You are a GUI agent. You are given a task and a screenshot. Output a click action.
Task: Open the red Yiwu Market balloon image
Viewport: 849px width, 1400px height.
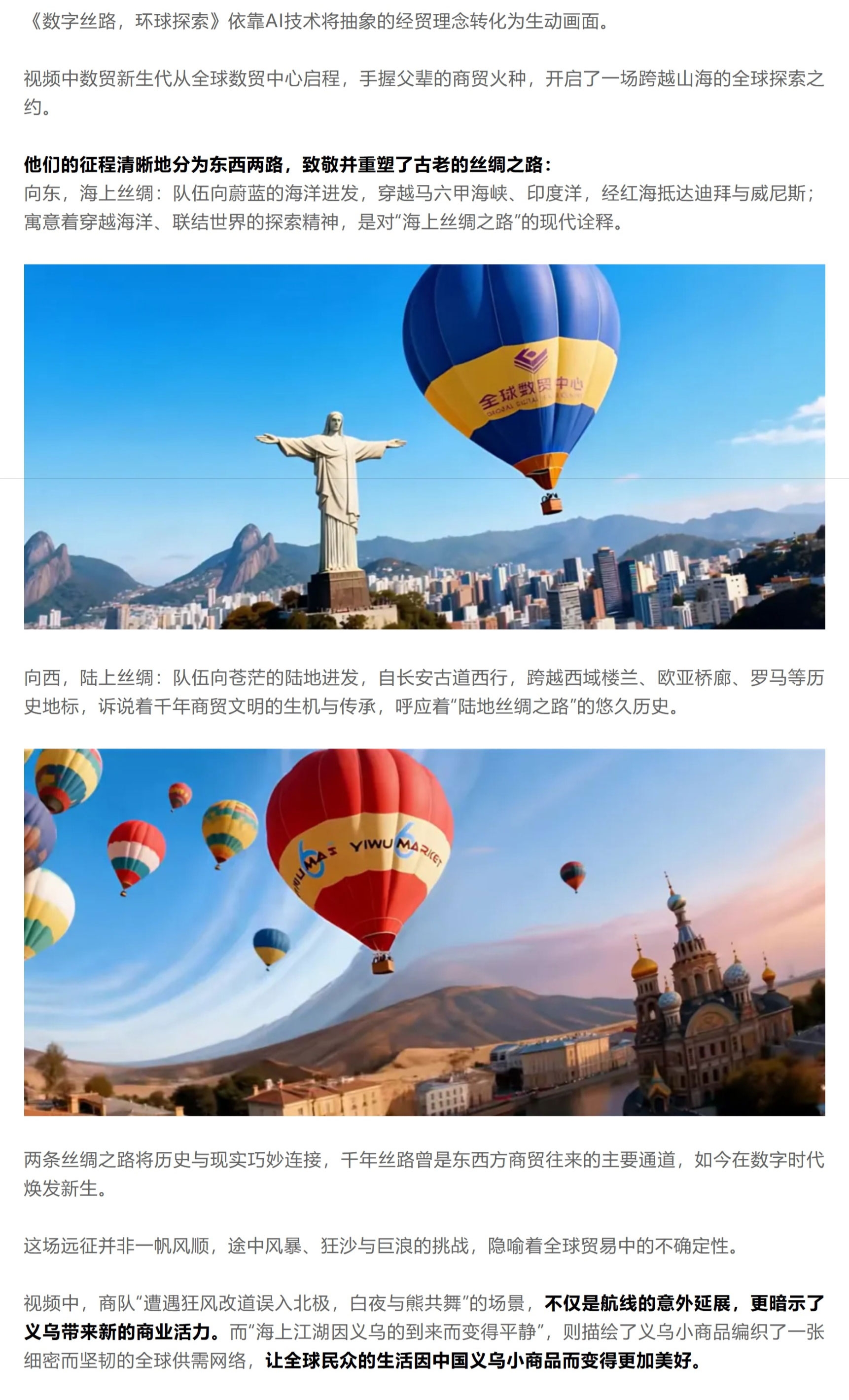pos(424,932)
